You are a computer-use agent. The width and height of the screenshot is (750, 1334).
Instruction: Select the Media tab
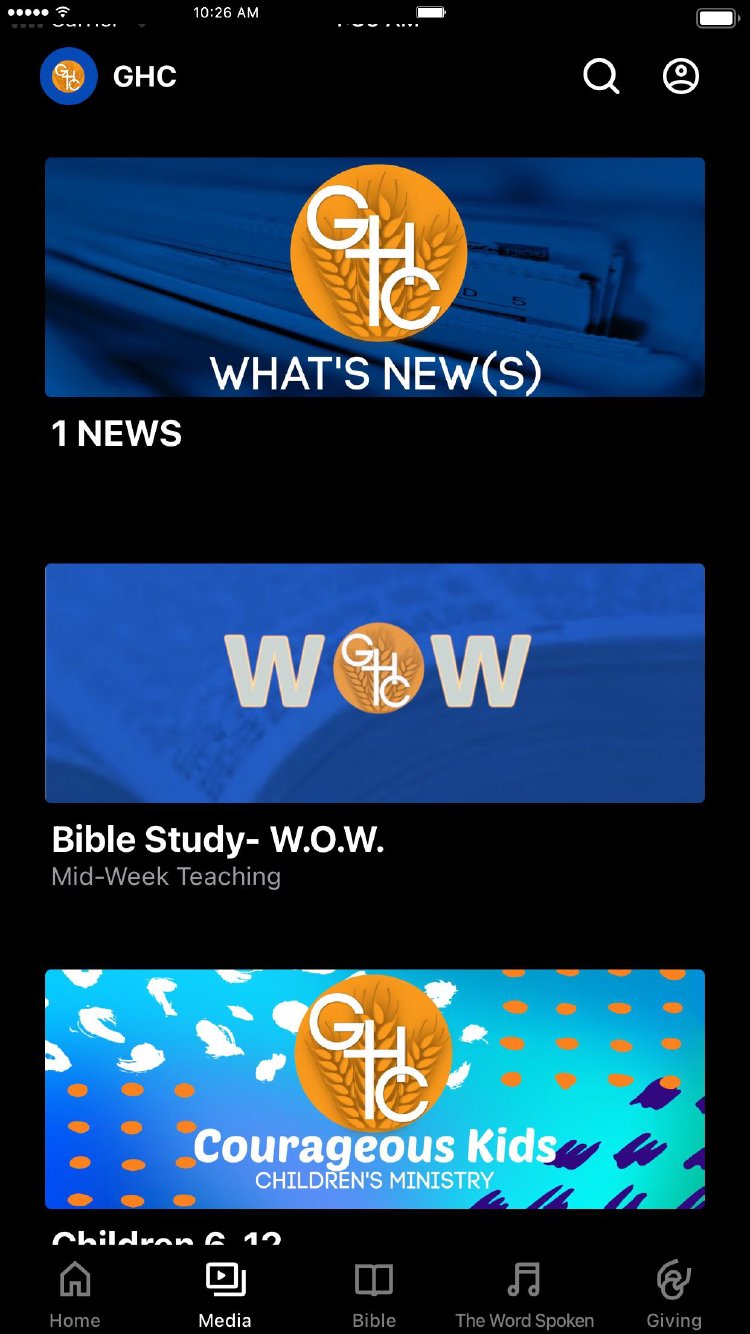[225, 1293]
